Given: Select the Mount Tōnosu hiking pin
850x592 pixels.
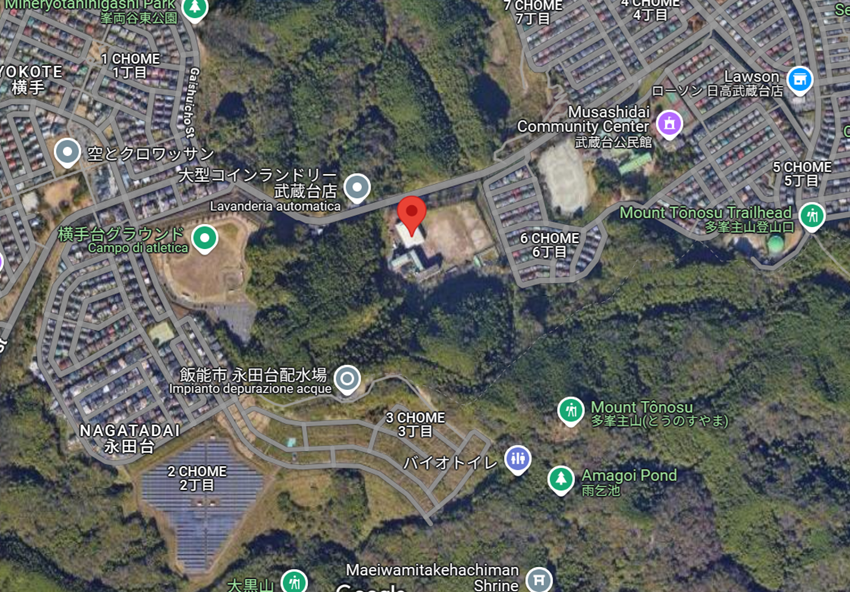Looking at the screenshot, I should [x=571, y=410].
